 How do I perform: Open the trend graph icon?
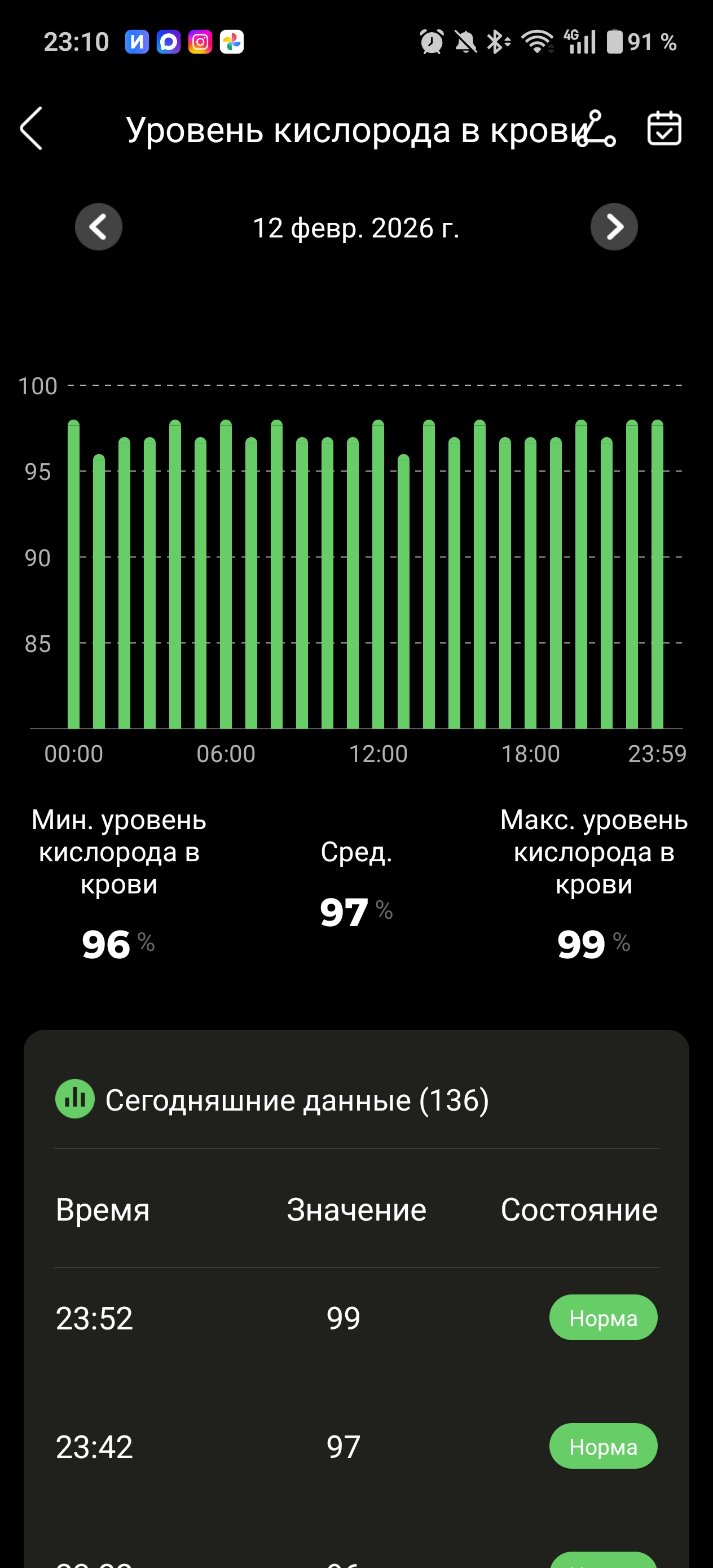(597, 129)
